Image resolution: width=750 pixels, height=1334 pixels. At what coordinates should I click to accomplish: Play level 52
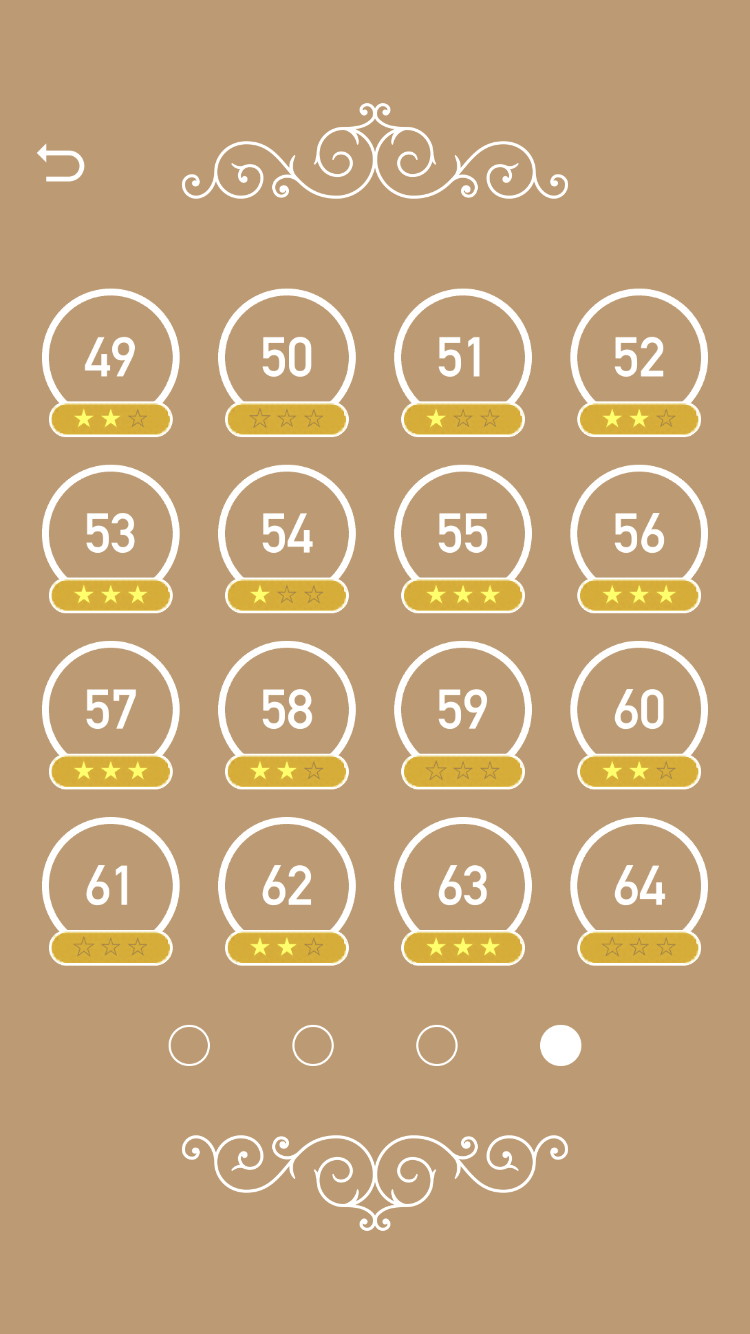pyautogui.click(x=638, y=358)
